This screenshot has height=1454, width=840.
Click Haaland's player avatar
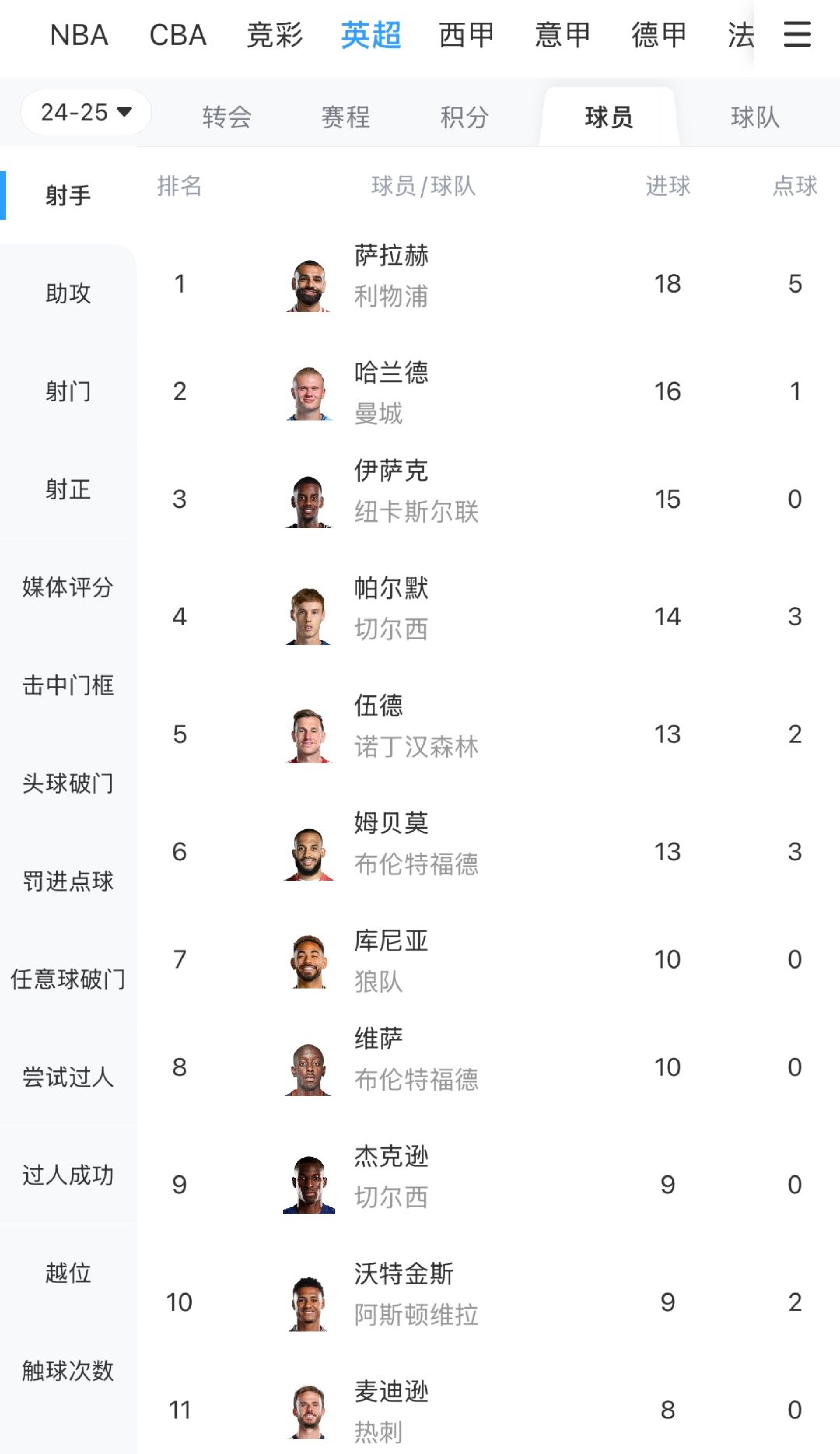(310, 391)
